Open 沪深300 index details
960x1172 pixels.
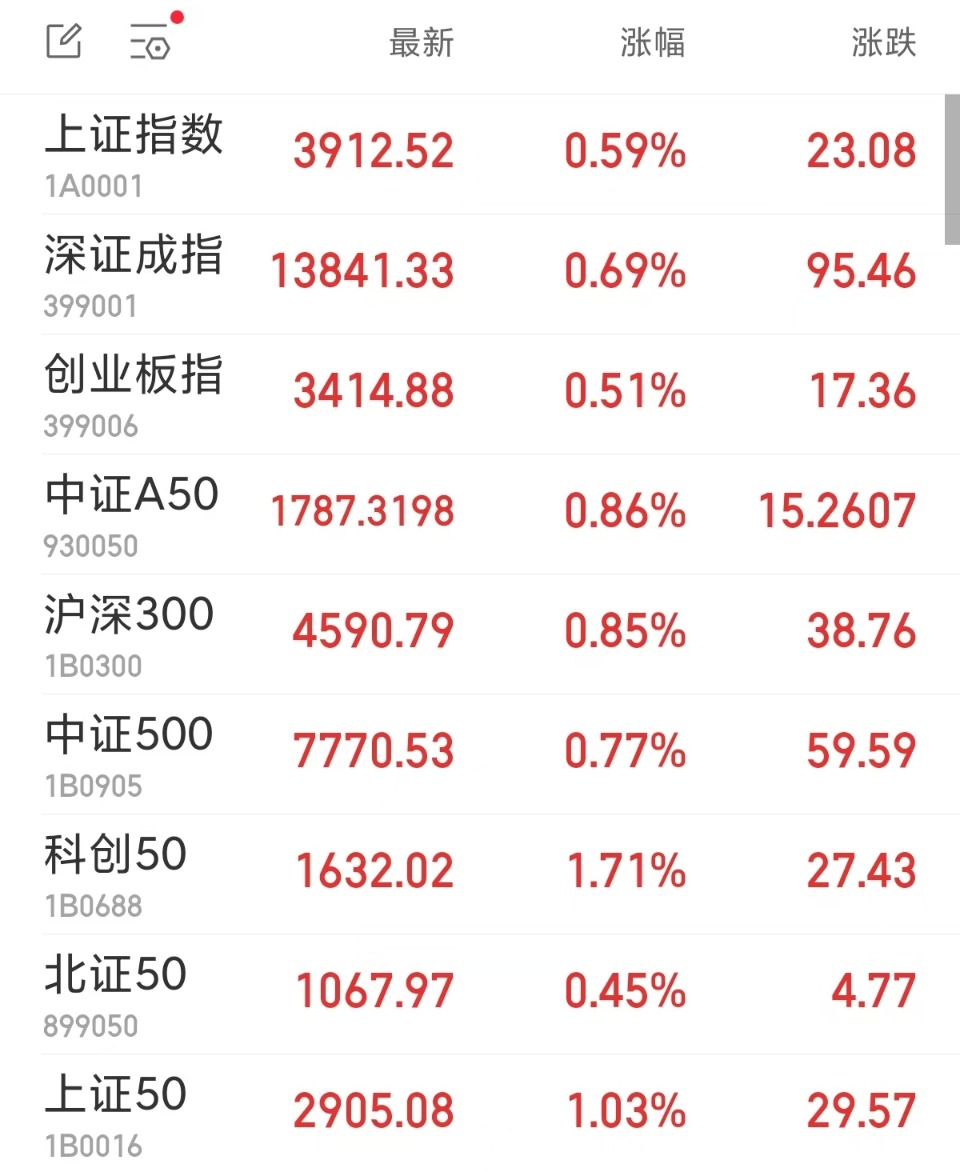[x=480, y=634]
